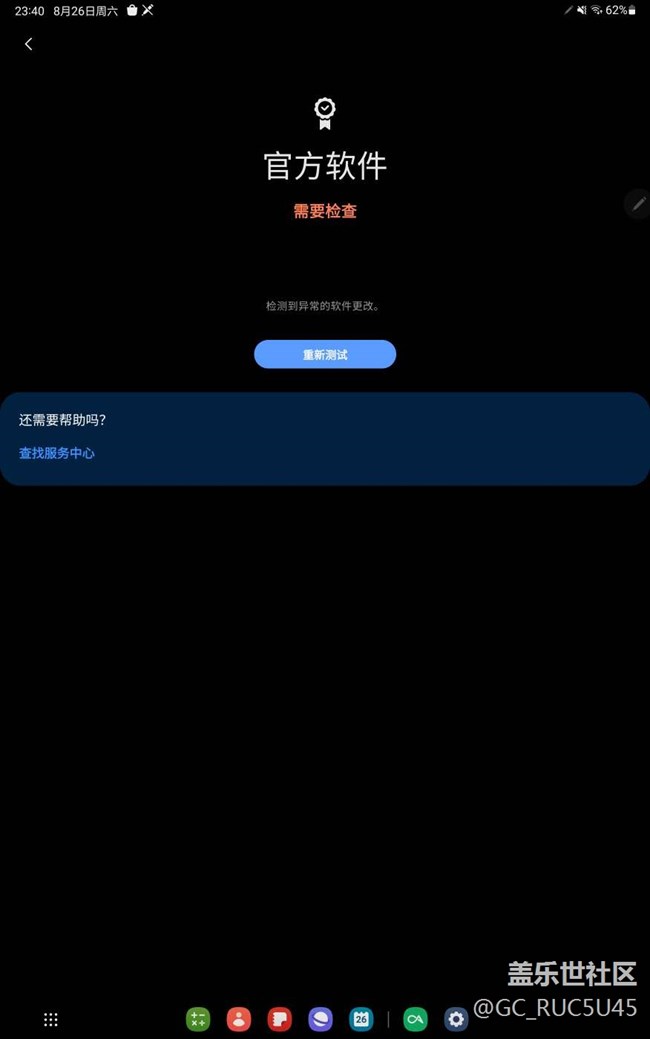Open Settings from the taskbar

tap(456, 1019)
